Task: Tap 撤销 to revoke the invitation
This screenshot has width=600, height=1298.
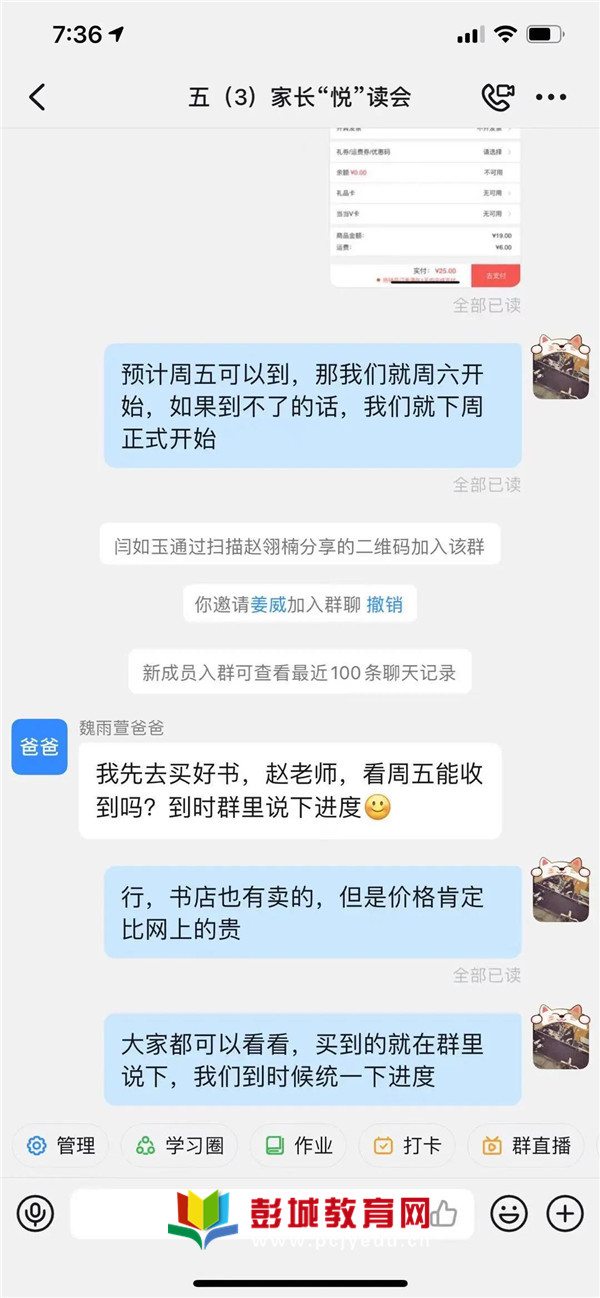Action: pos(386,604)
